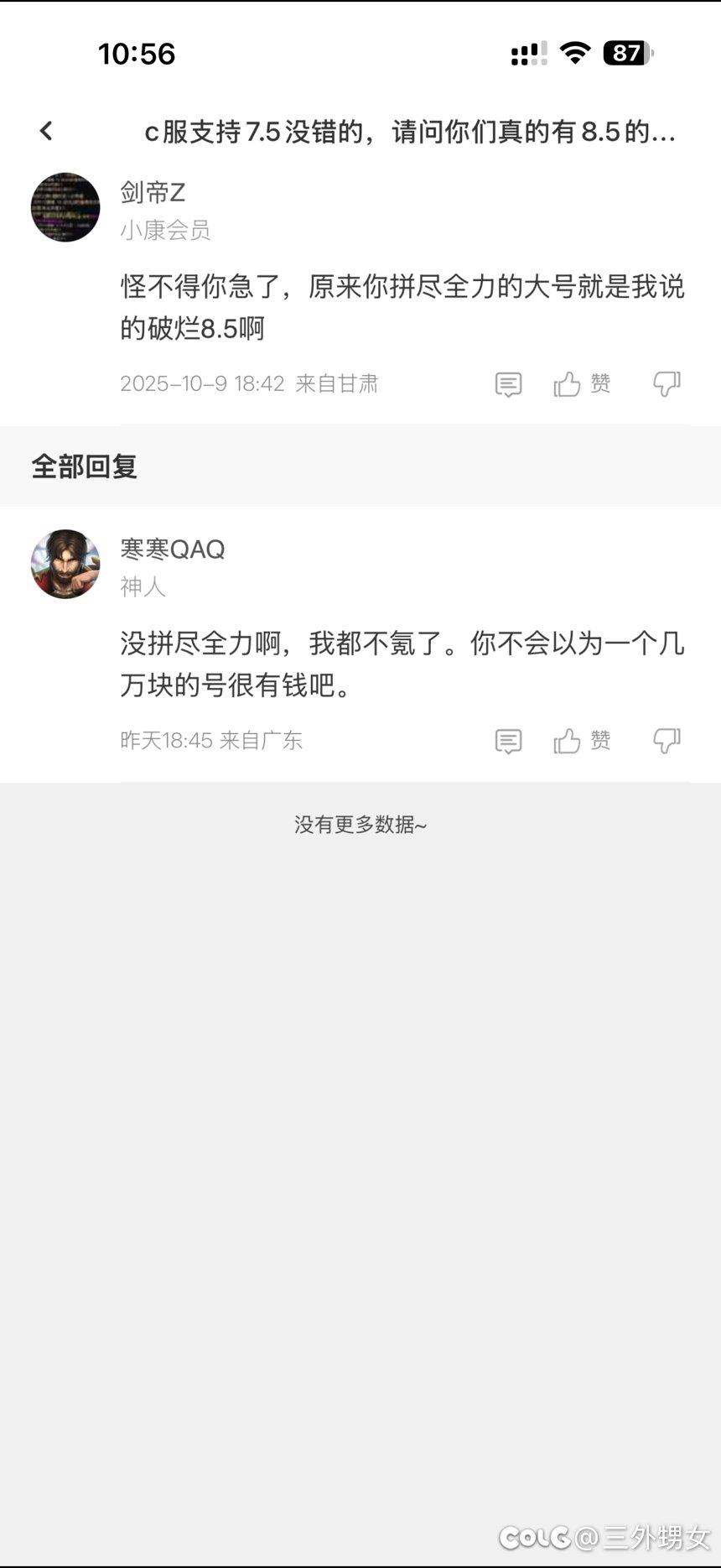Open 寒寒QAQ's profile avatar

[65, 564]
